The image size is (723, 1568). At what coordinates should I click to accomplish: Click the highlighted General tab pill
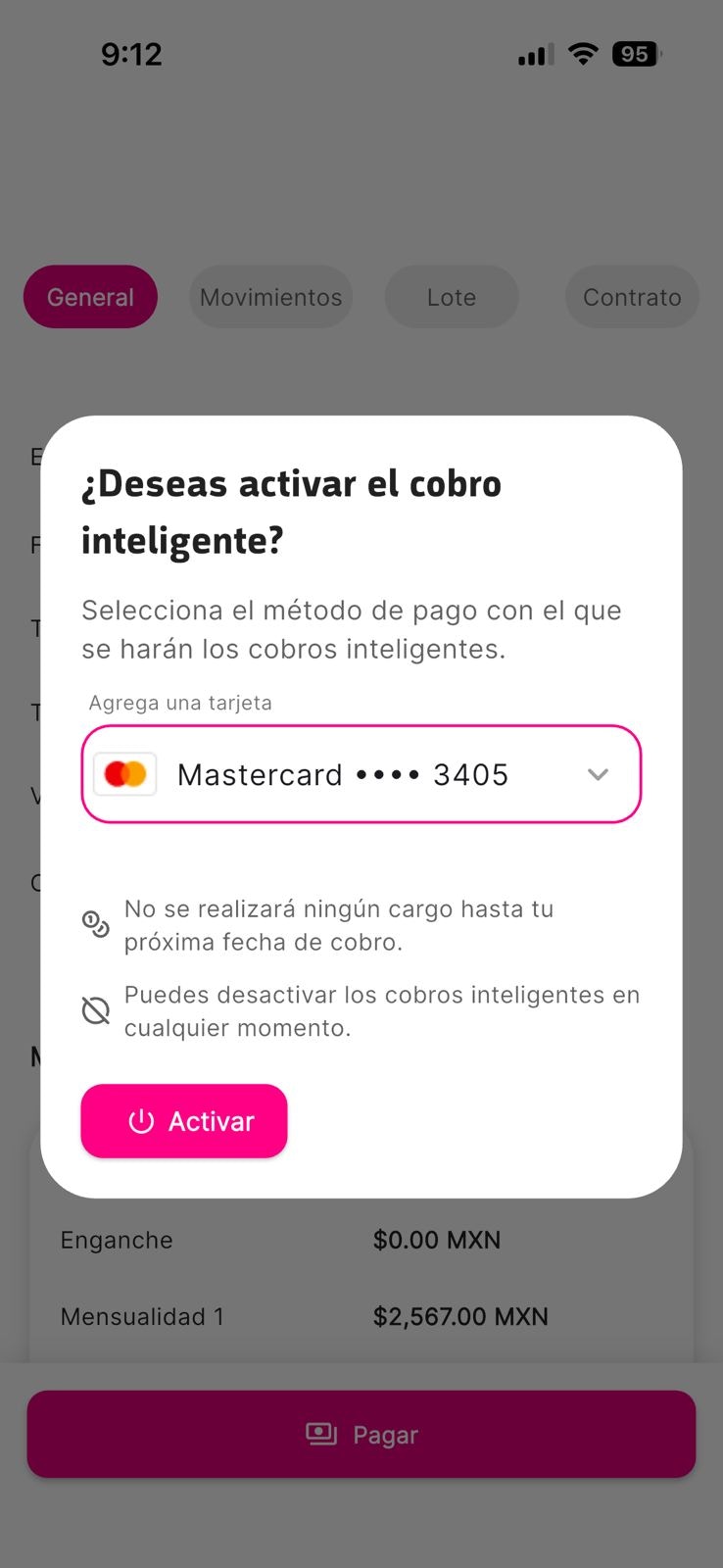tap(90, 296)
